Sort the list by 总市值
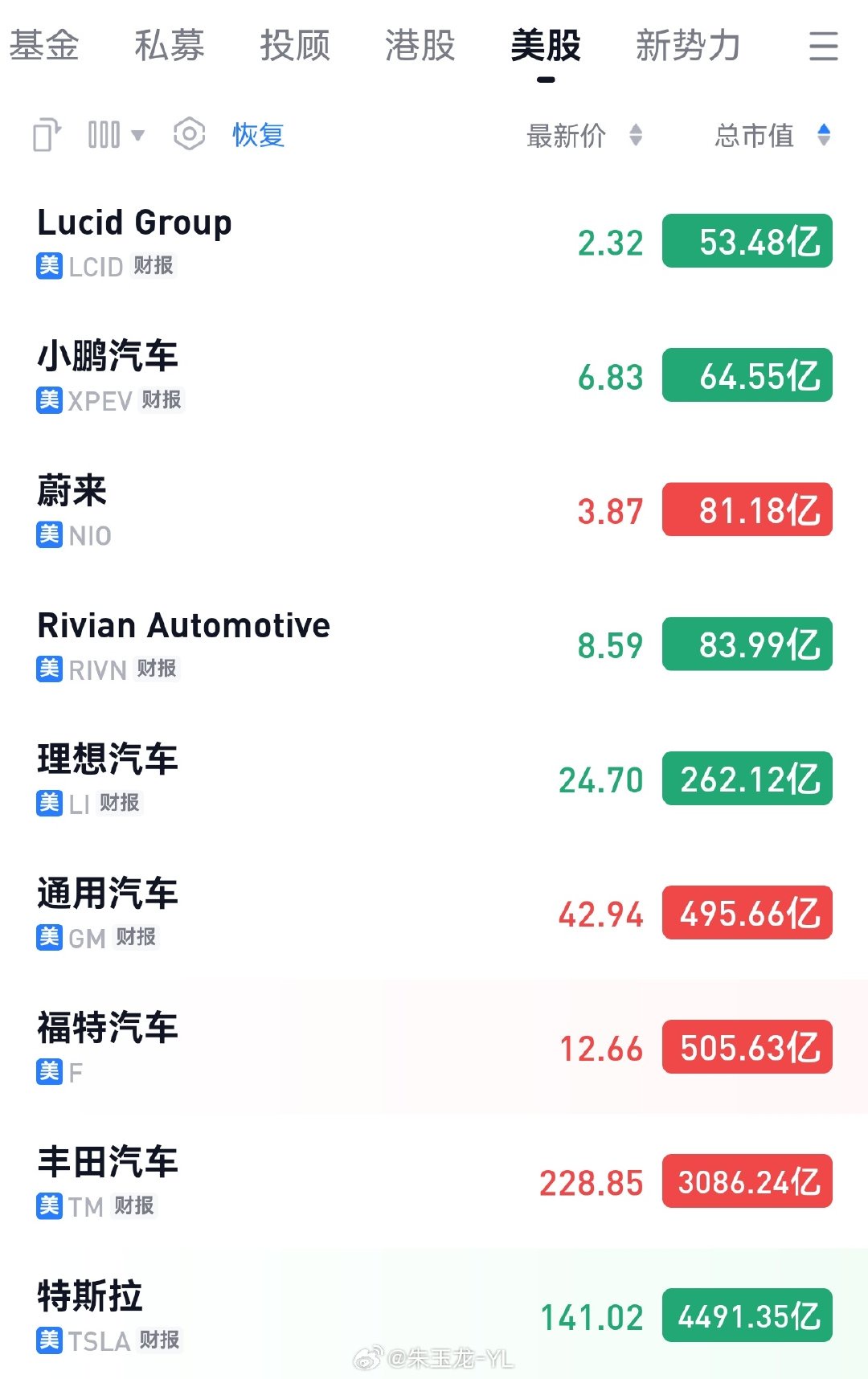Screen dimensions: 868x1379 click(772, 136)
